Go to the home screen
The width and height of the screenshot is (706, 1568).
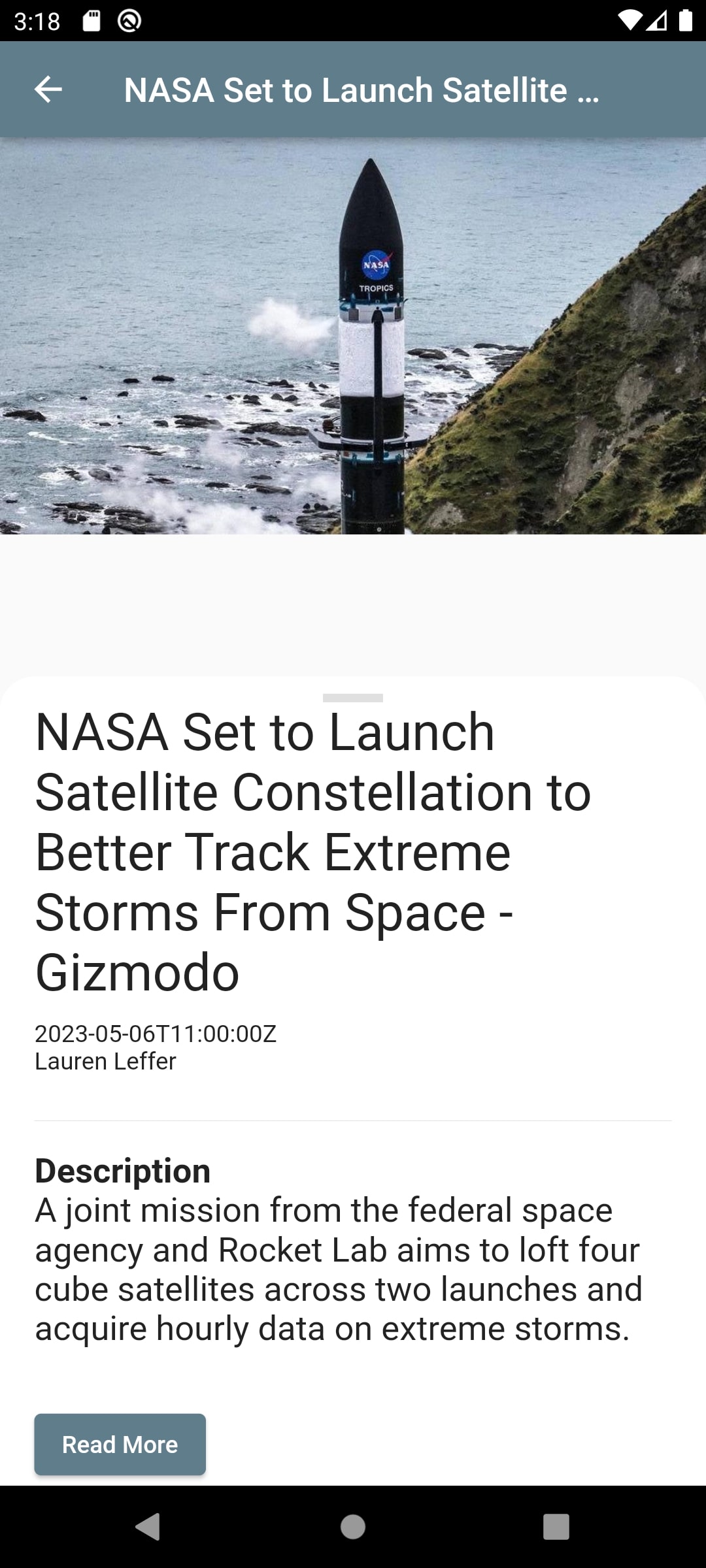(x=353, y=1527)
